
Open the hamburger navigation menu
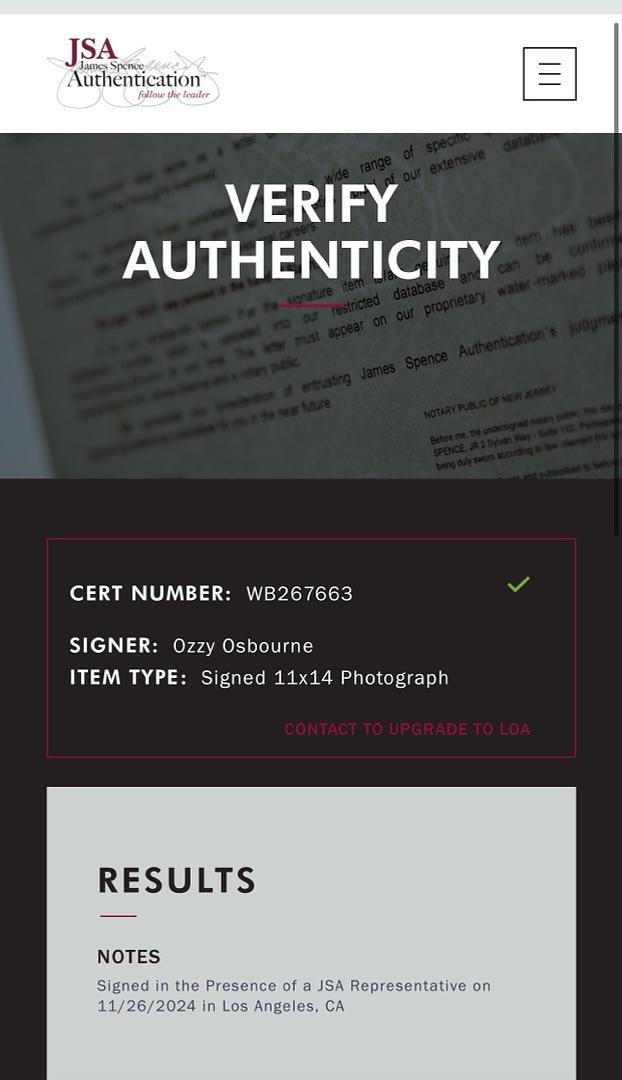point(549,74)
